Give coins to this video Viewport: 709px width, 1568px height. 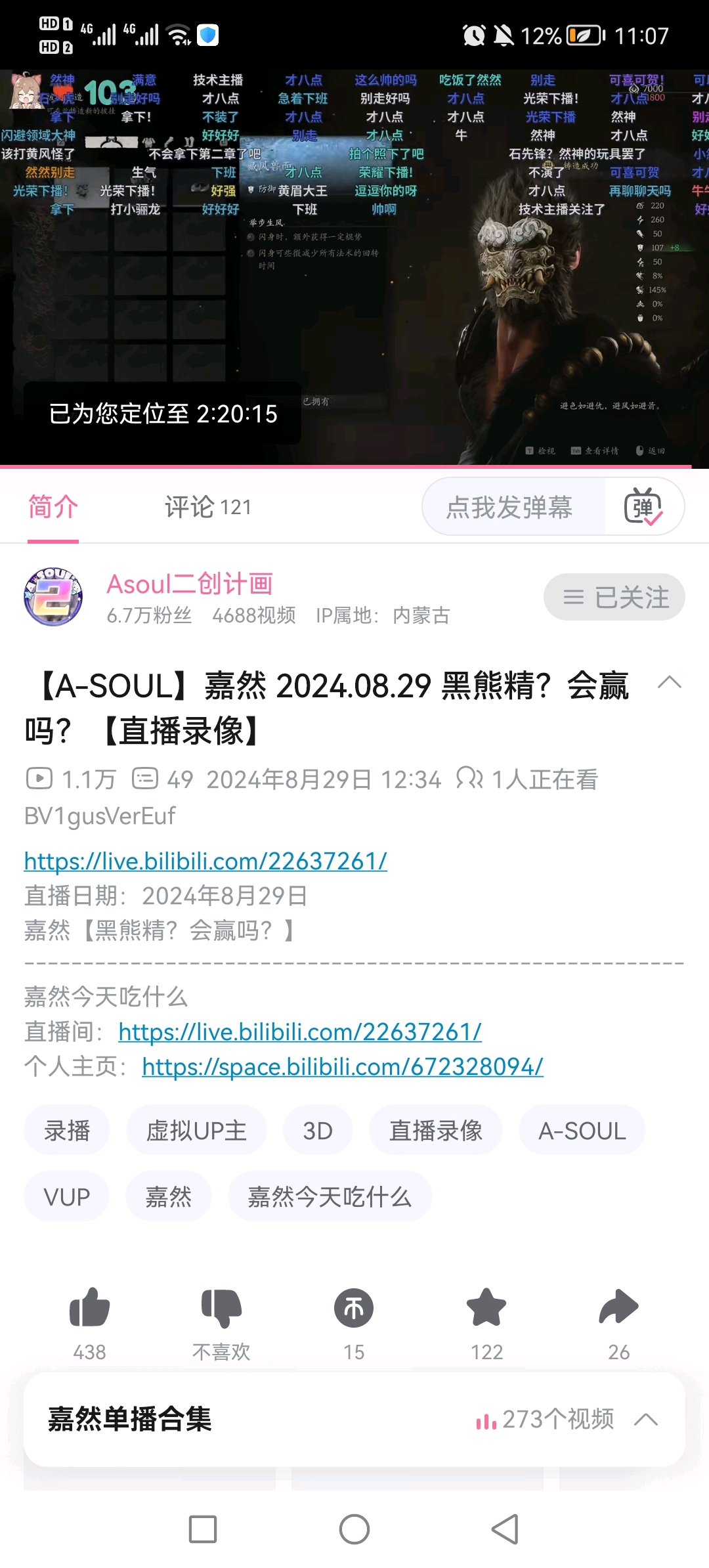coord(354,1308)
